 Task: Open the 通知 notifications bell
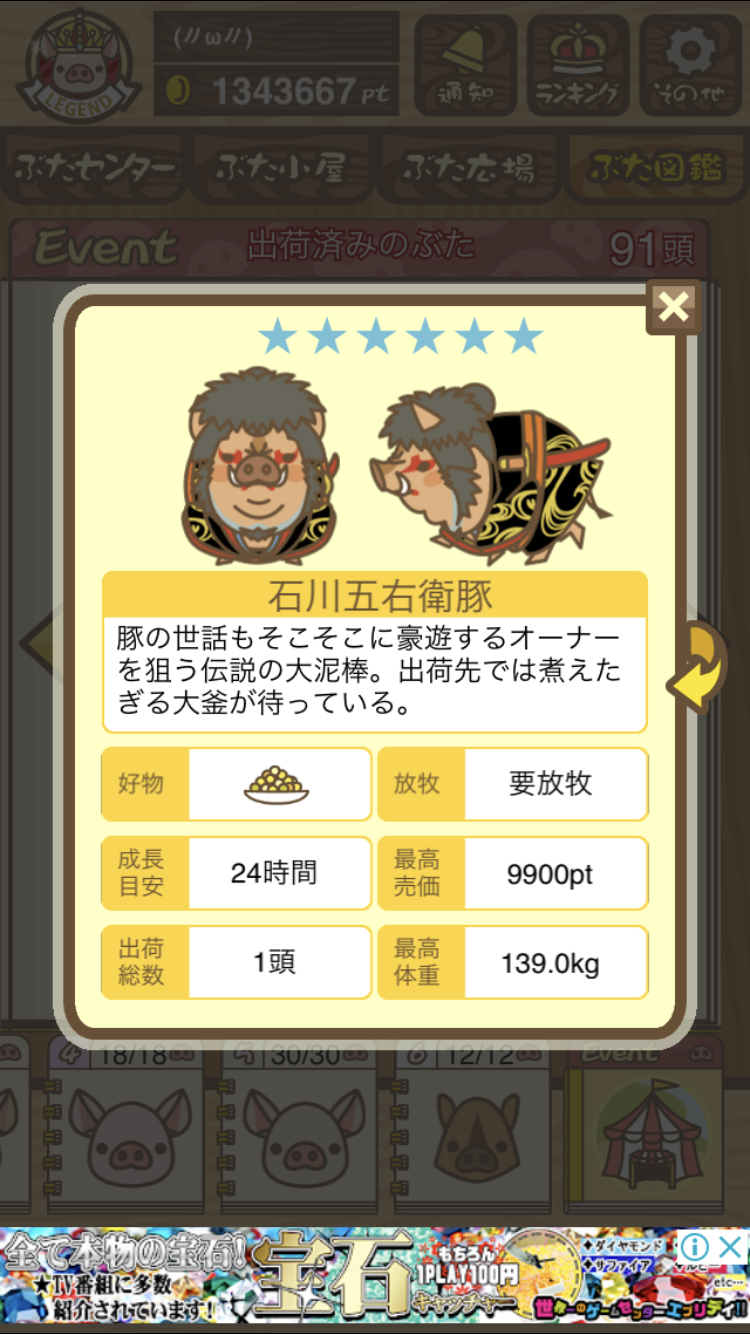click(465, 65)
